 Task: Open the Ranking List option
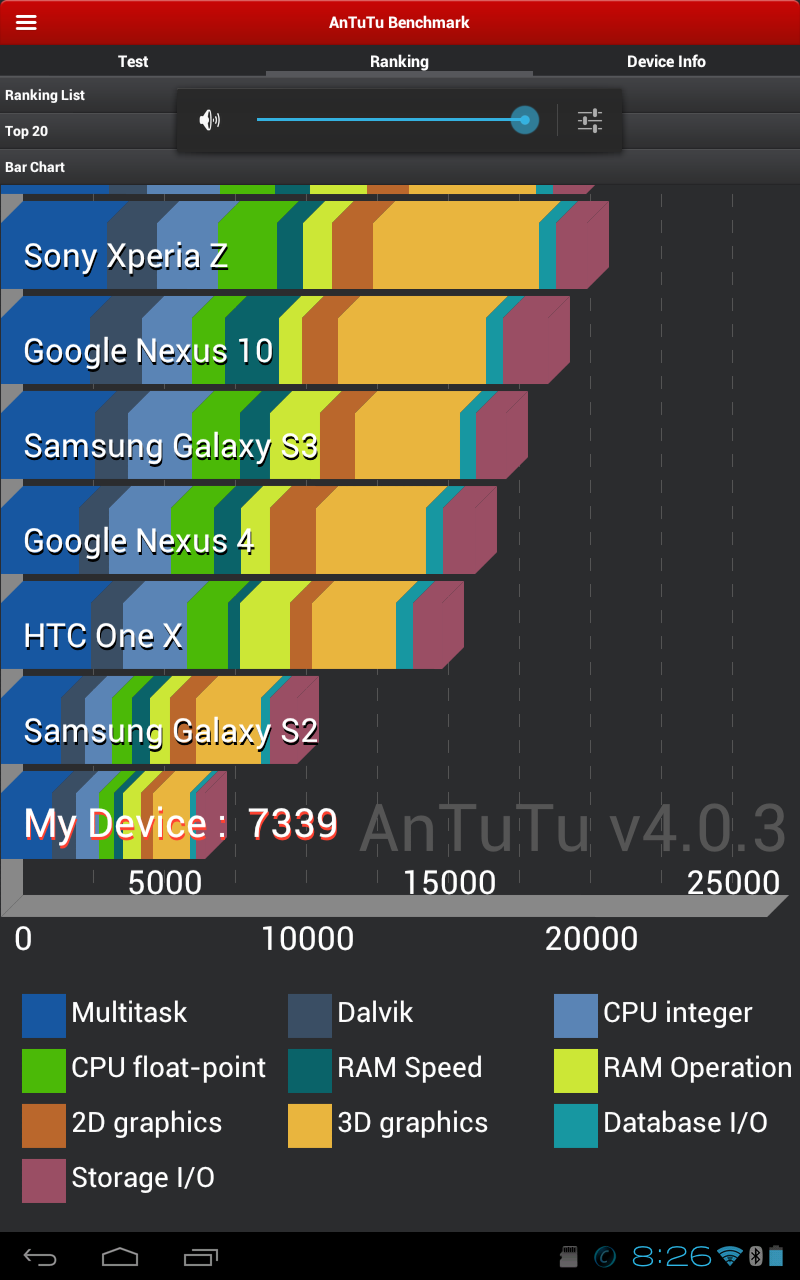coord(45,95)
